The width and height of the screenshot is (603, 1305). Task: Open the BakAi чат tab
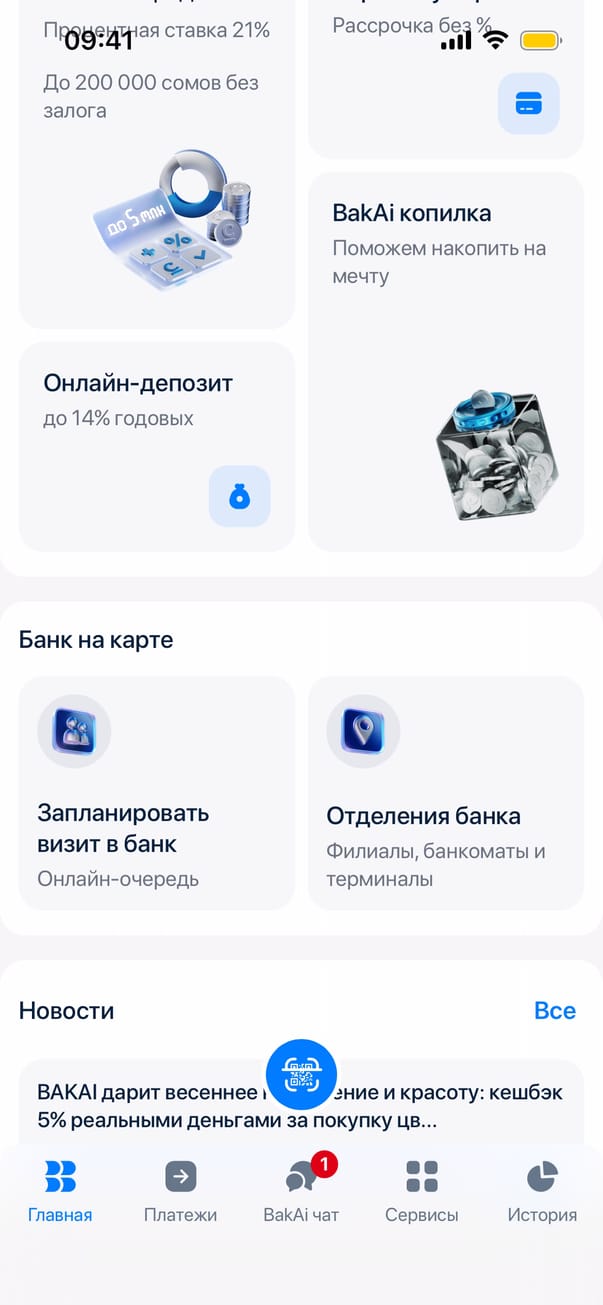coord(301,1192)
